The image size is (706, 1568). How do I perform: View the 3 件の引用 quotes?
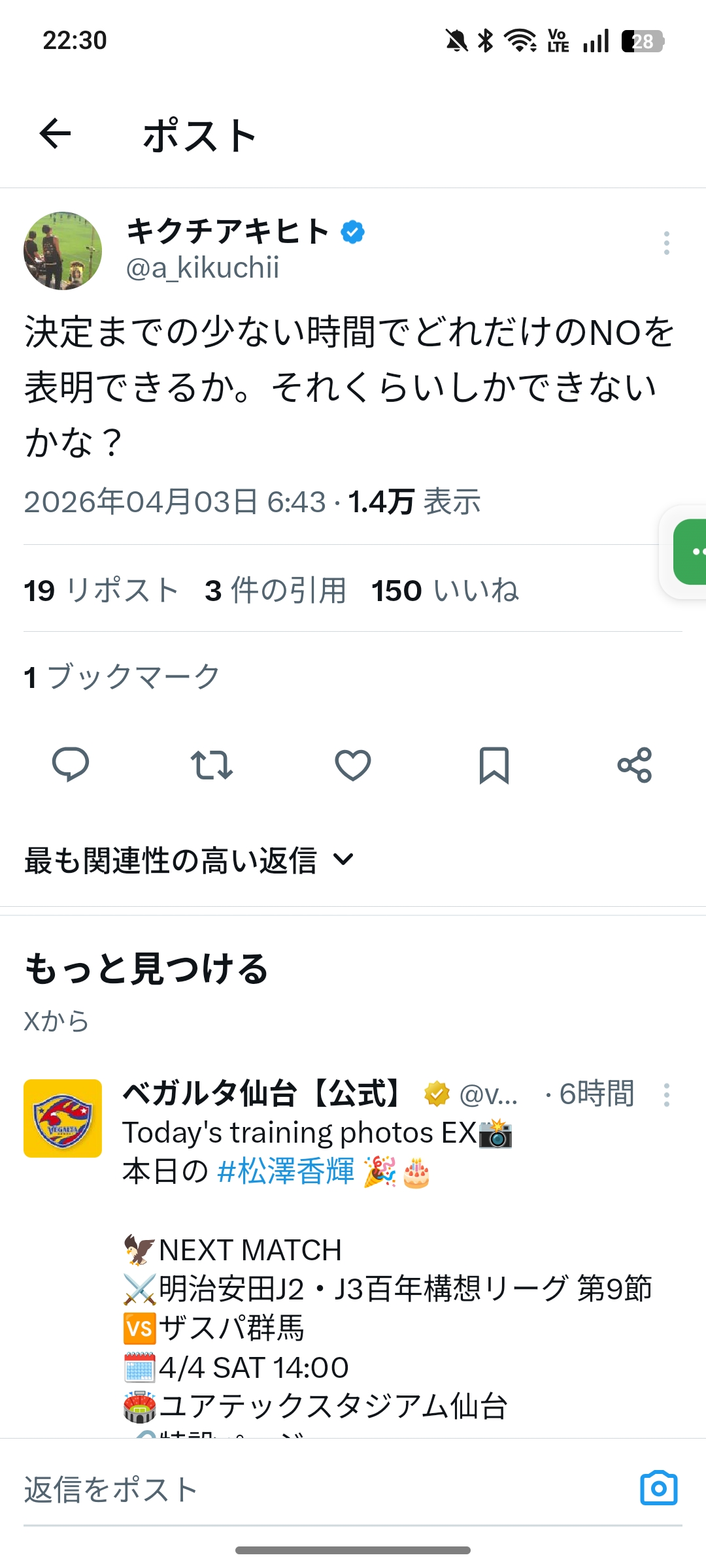tap(275, 591)
